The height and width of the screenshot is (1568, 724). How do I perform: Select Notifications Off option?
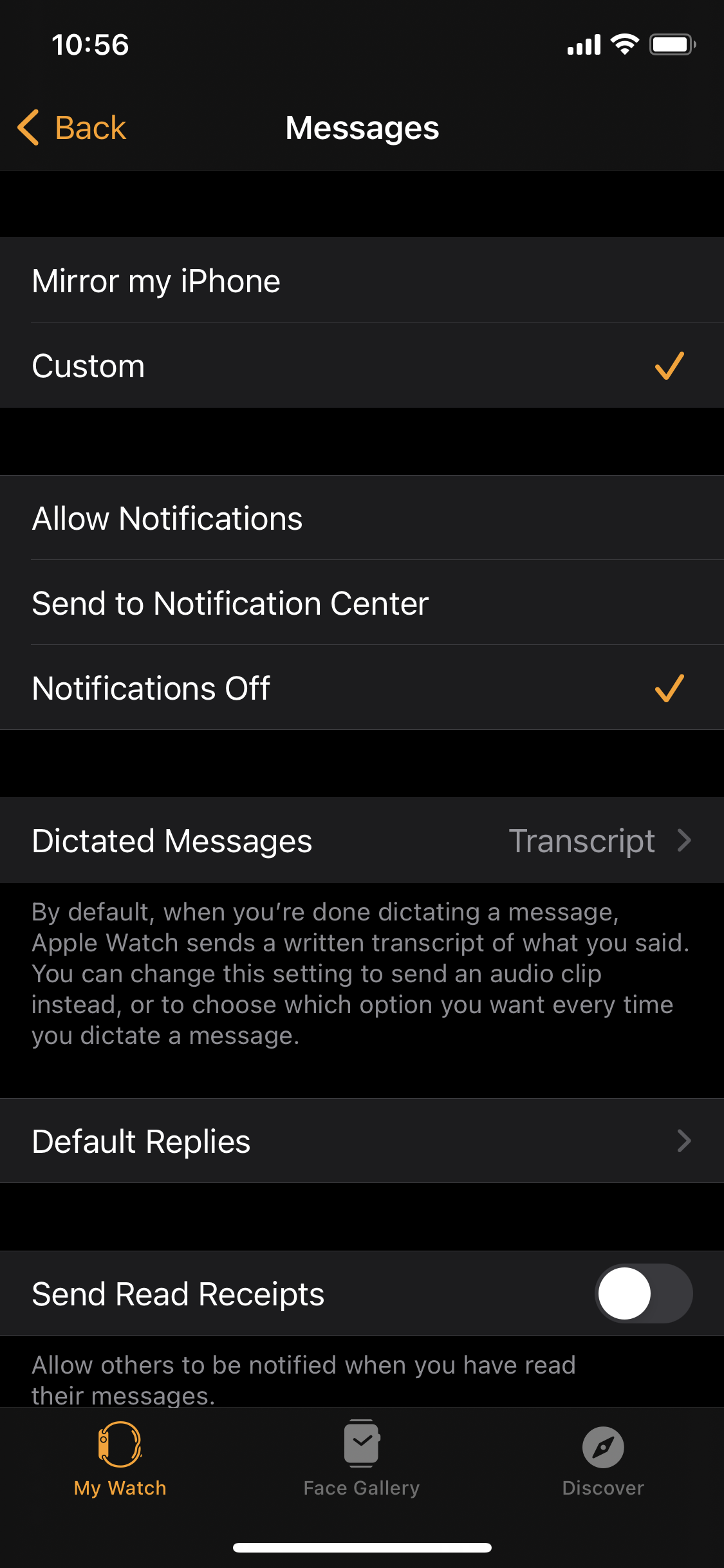click(x=362, y=688)
